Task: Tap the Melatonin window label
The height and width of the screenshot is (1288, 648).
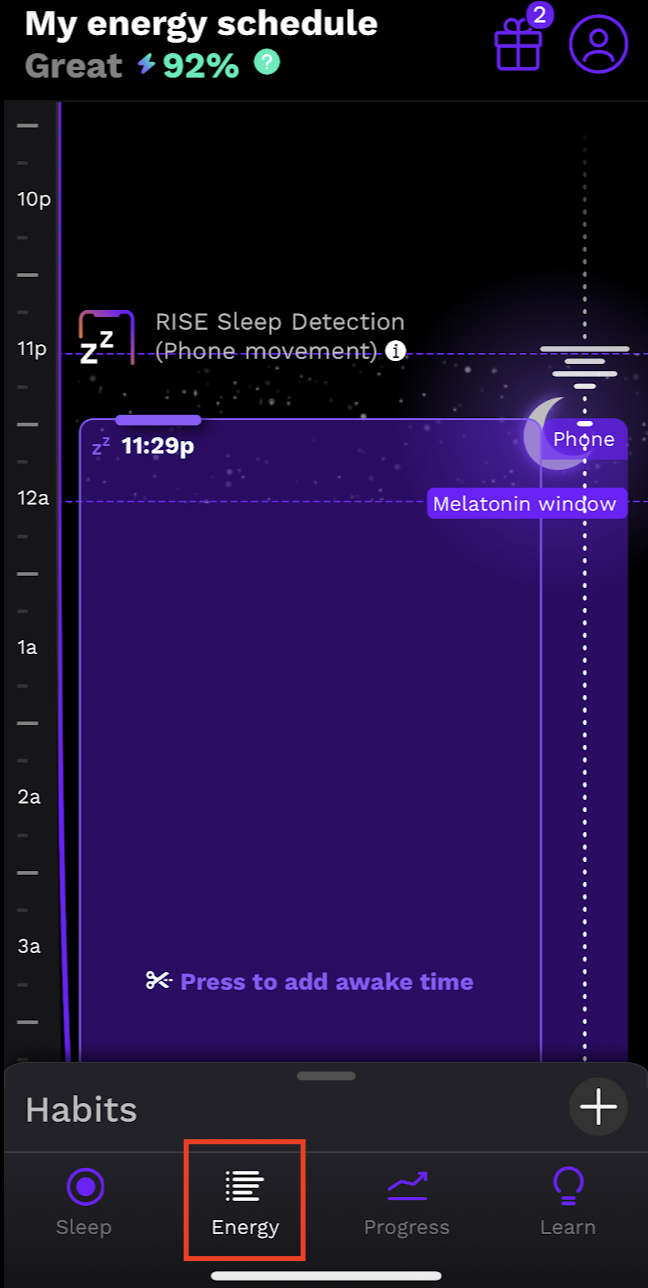Action: pos(527,503)
